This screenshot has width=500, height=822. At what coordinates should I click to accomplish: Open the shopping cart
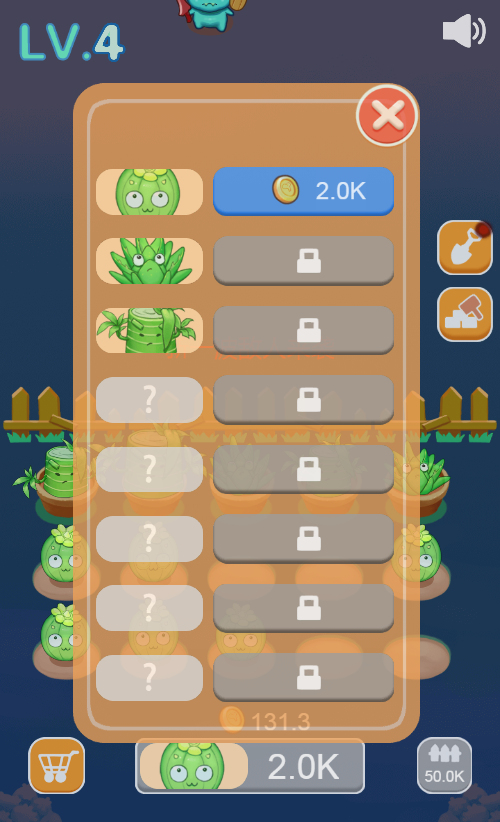(57, 765)
